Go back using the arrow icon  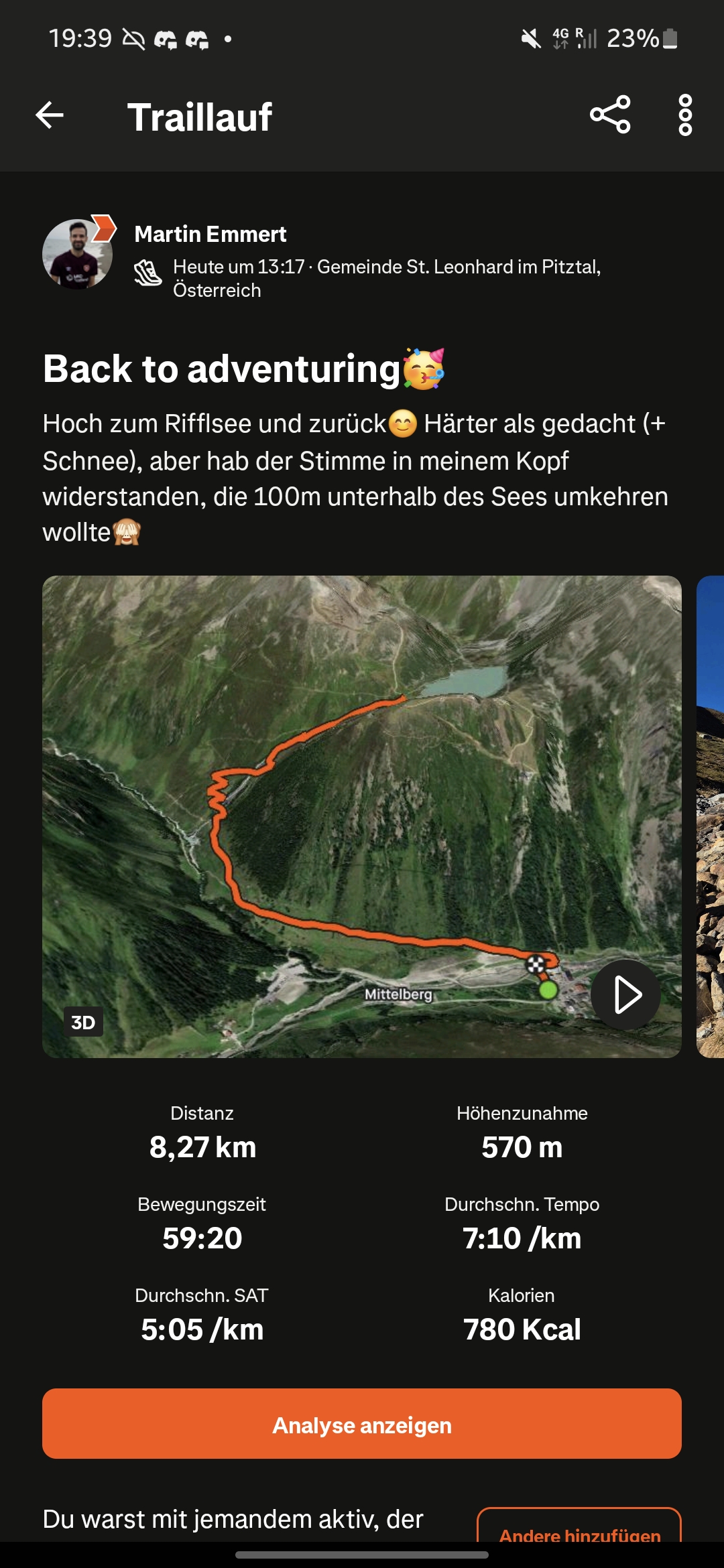point(50,115)
